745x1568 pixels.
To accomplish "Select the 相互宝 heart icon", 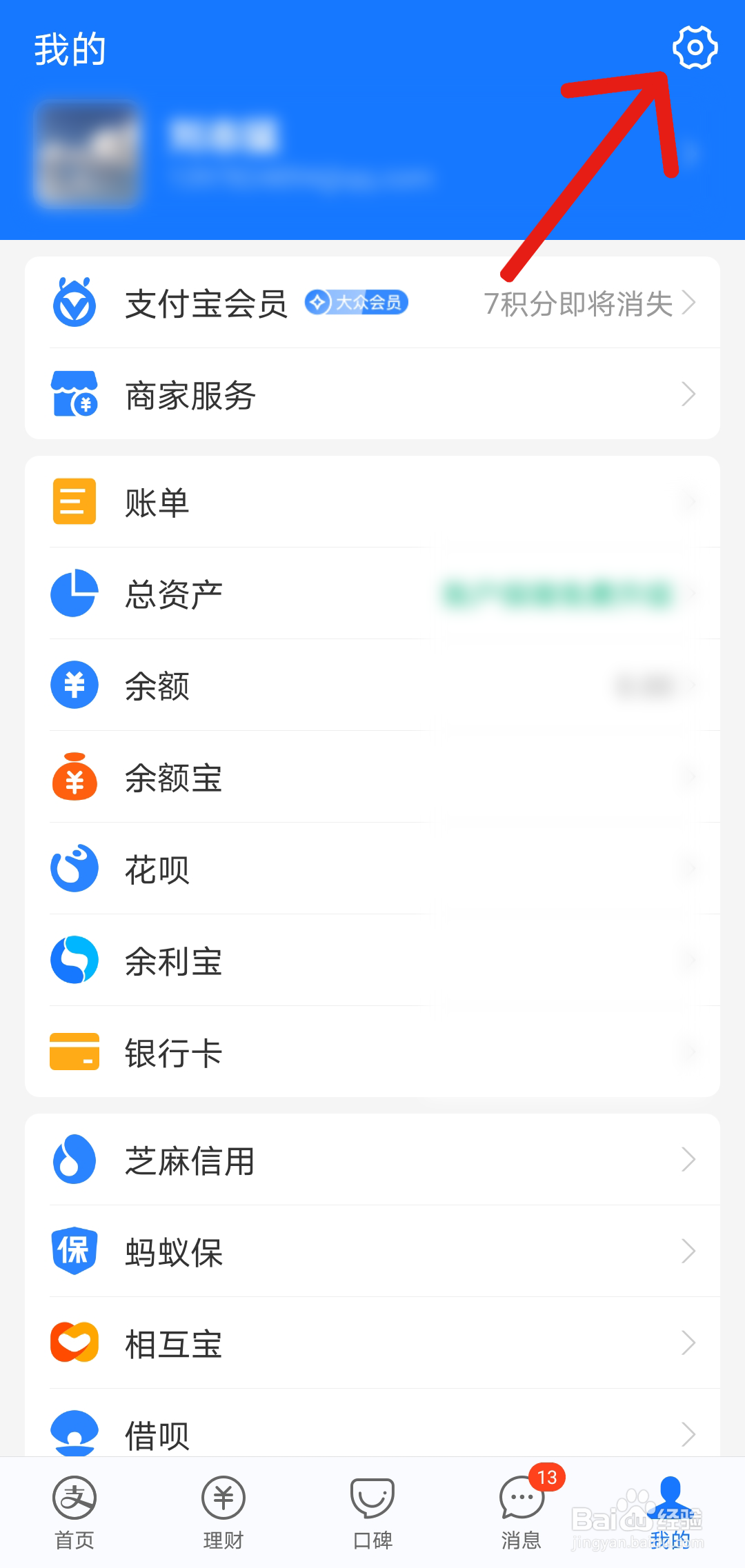I will [73, 1343].
